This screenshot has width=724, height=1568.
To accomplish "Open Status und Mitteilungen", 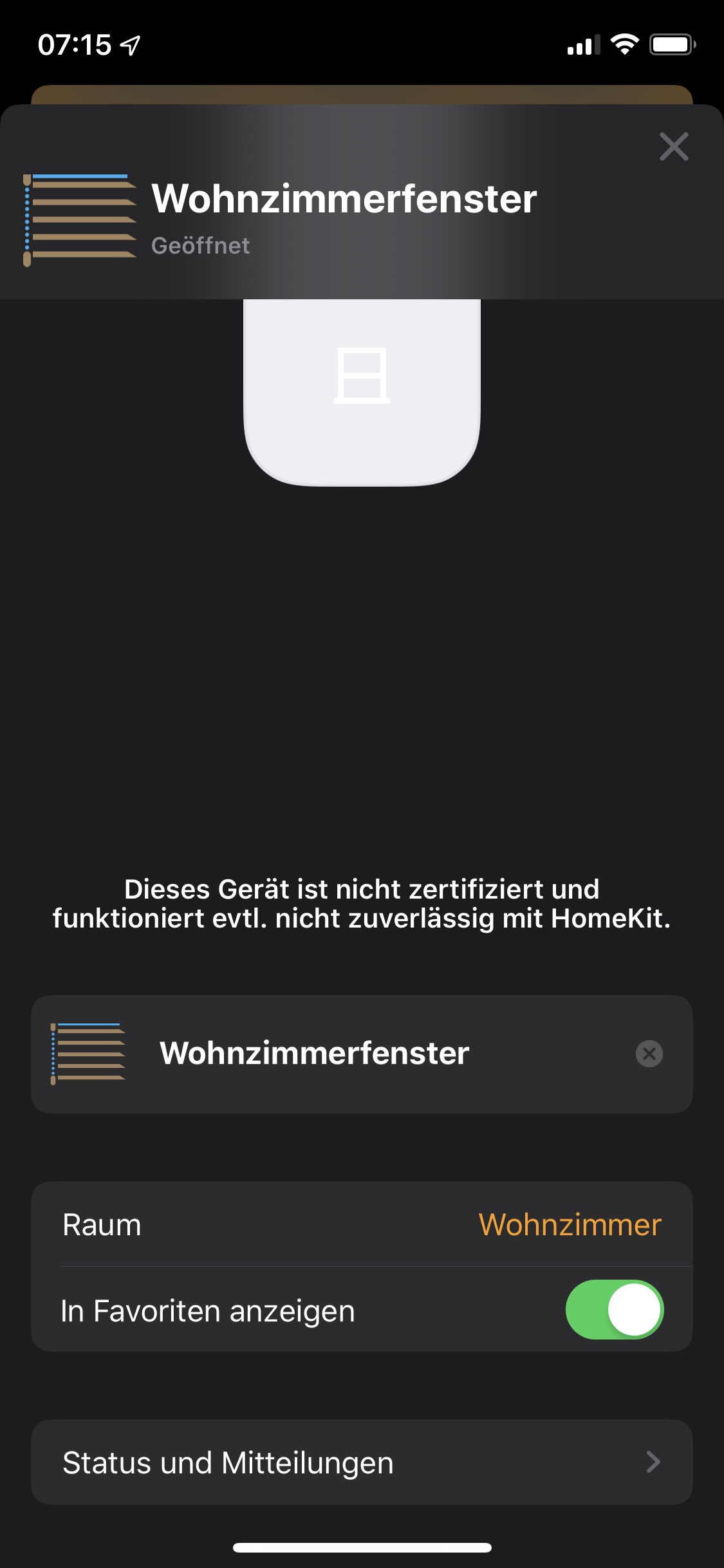I will (362, 1462).
